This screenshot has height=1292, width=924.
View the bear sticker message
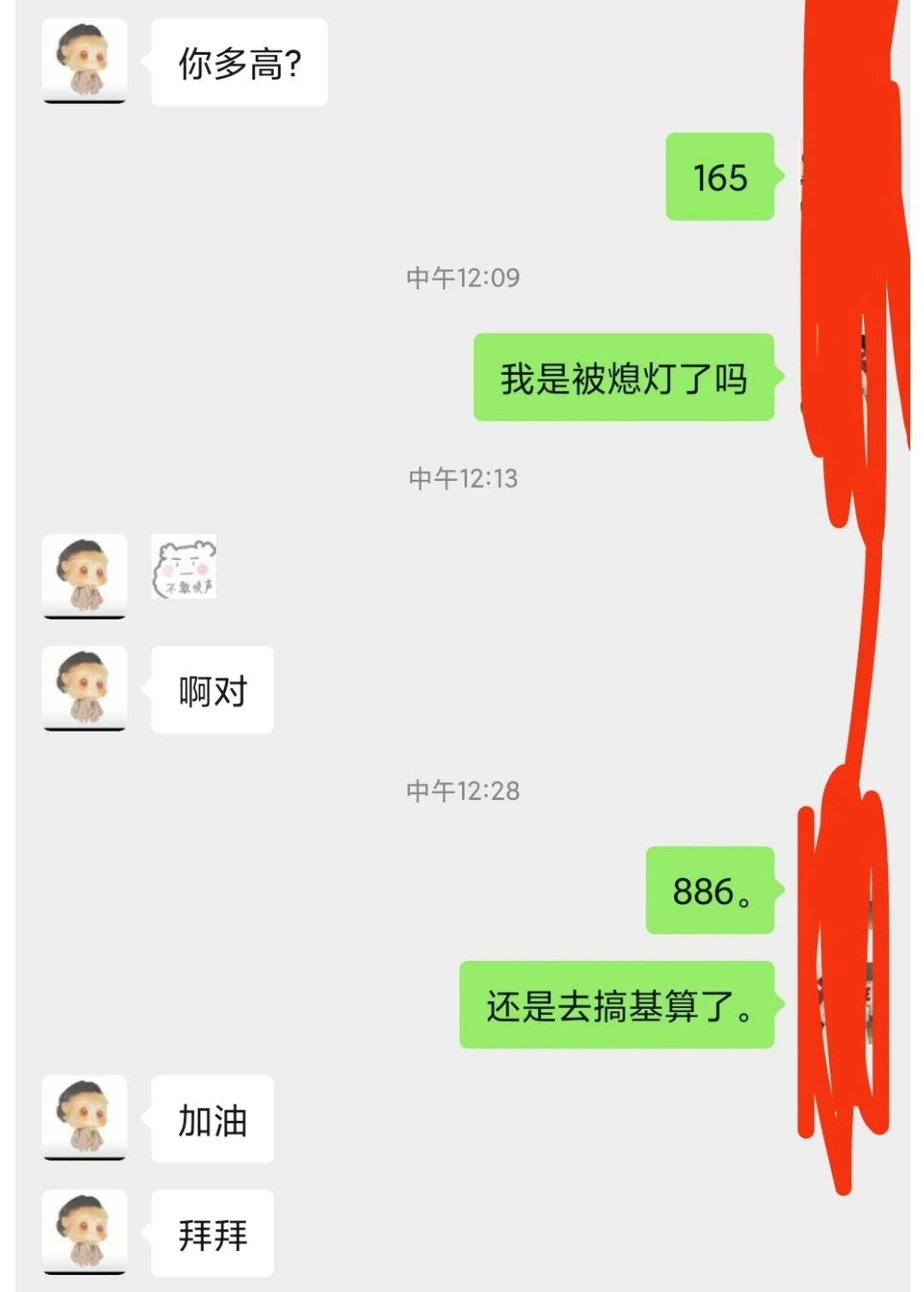click(184, 566)
